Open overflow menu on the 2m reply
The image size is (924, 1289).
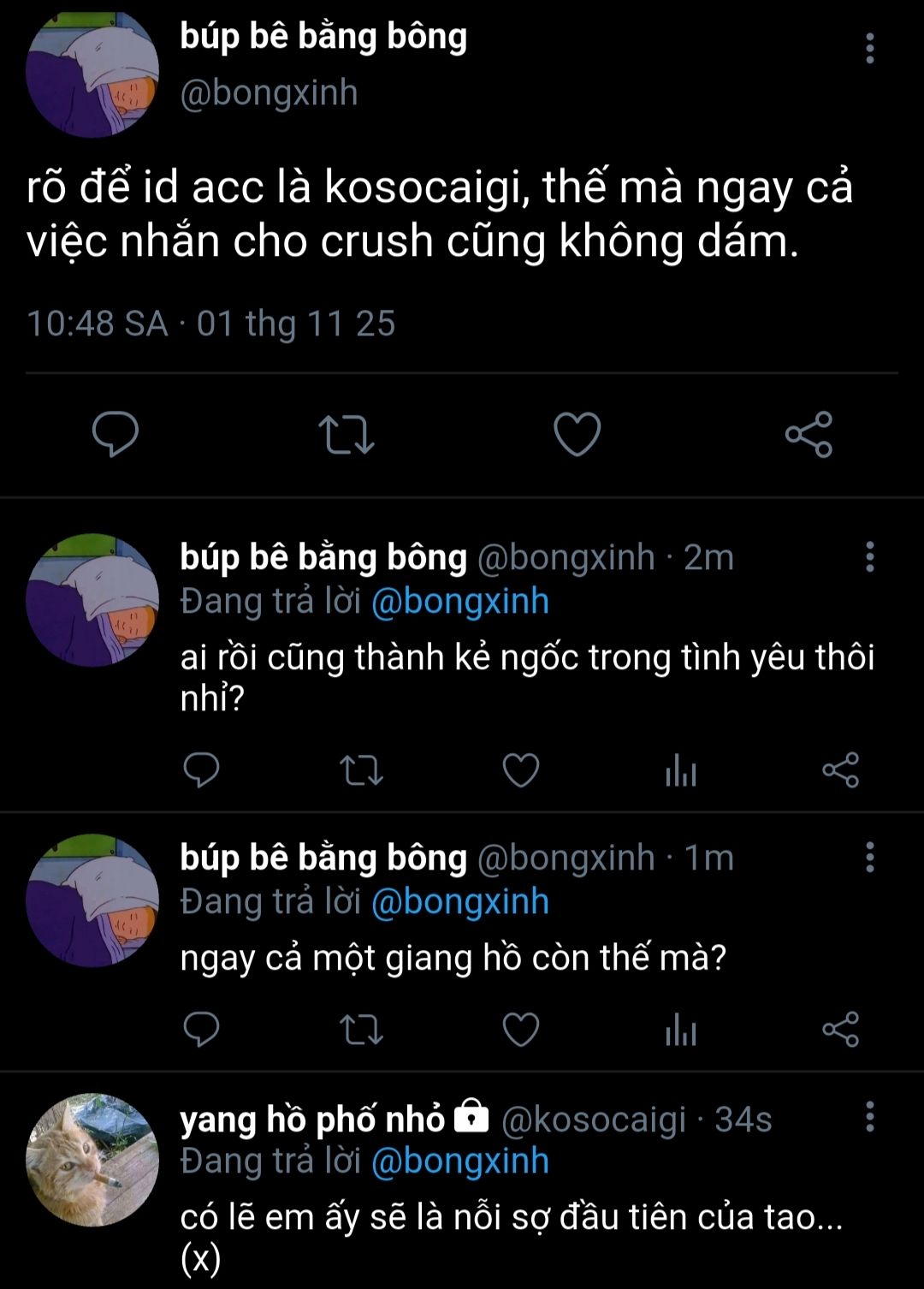pyautogui.click(x=869, y=557)
